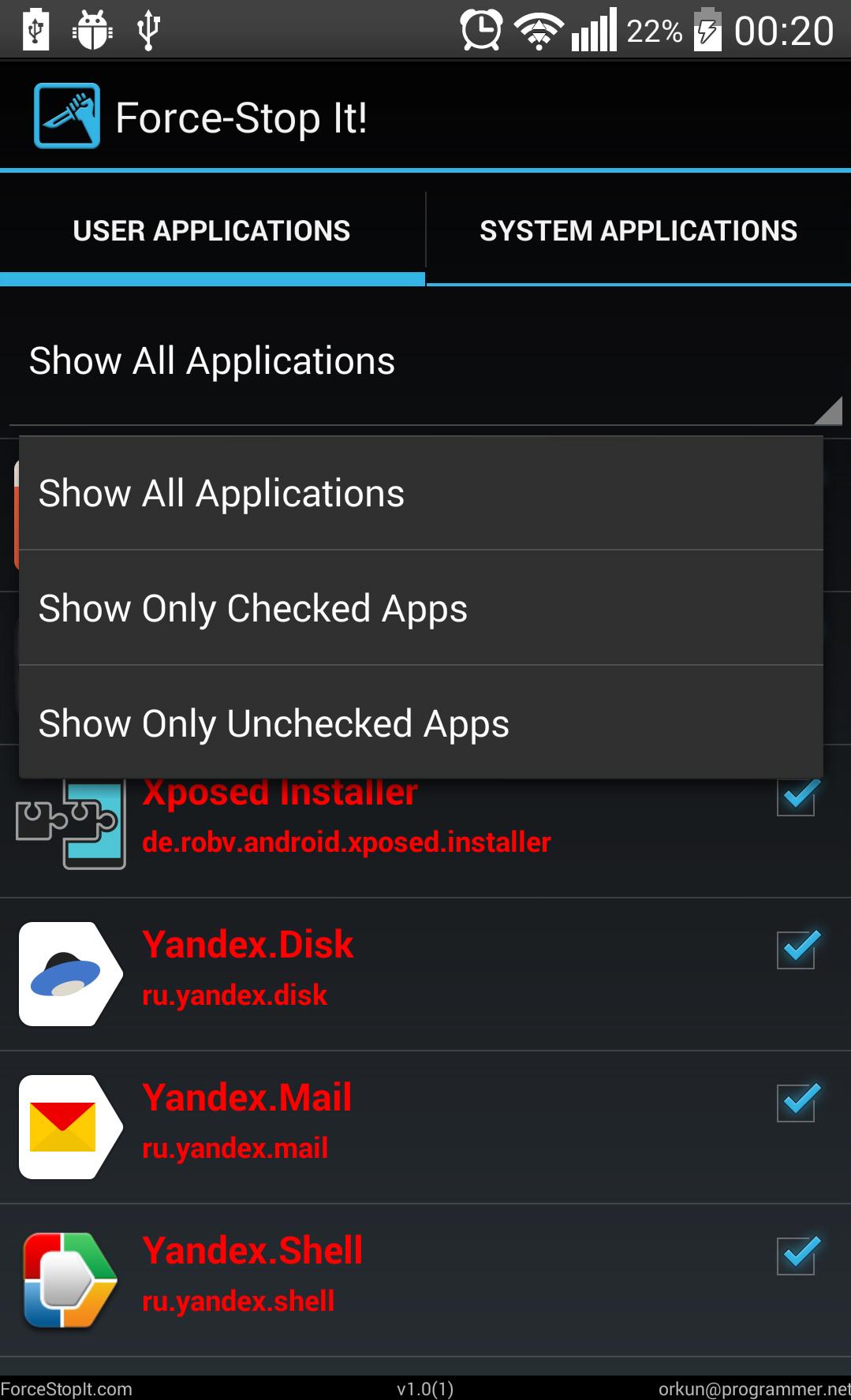Image resolution: width=851 pixels, height=1400 pixels.
Task: Collapse the filter spinner above the app list
Action: tap(425, 362)
